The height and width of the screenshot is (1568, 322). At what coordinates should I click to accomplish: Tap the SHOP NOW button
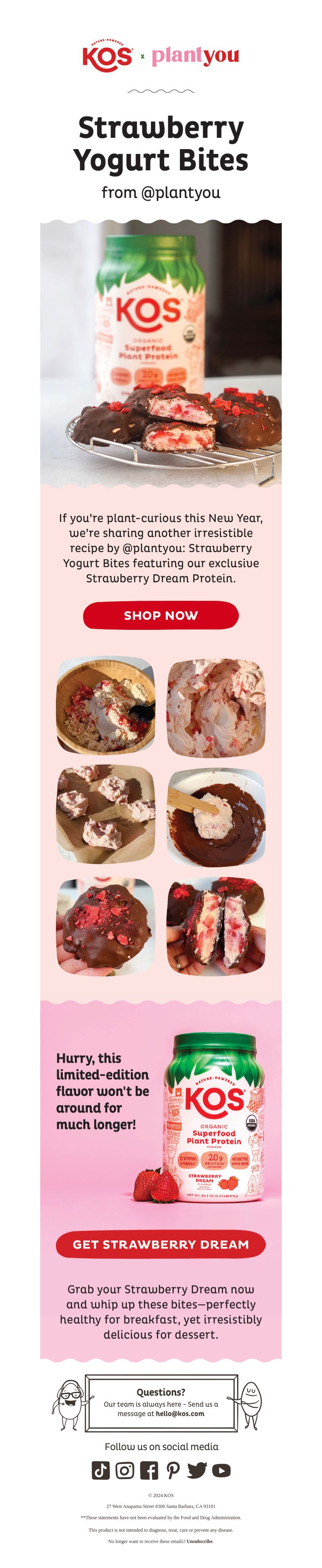[x=160, y=615]
